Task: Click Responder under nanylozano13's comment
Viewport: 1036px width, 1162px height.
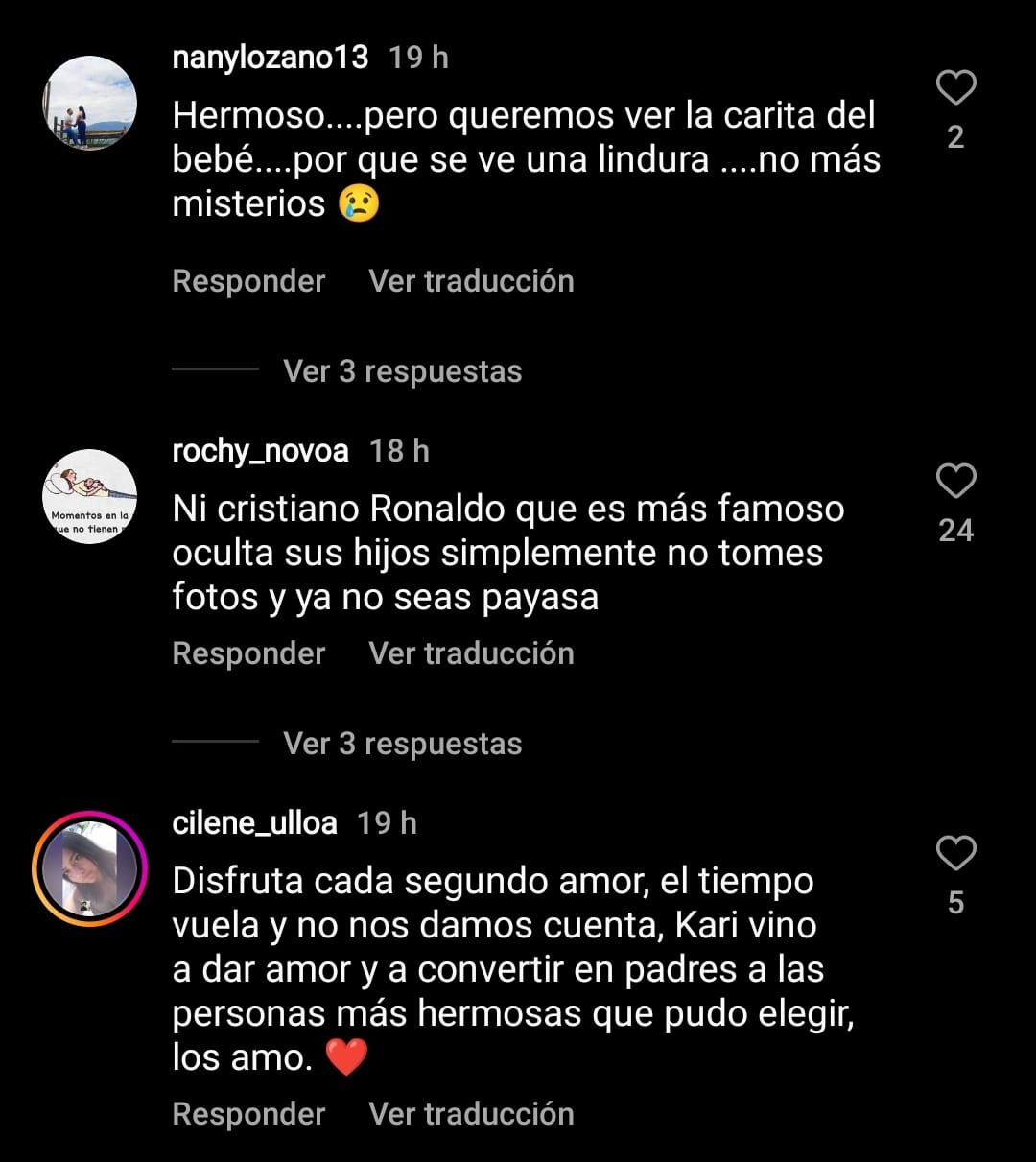Action: (x=247, y=281)
